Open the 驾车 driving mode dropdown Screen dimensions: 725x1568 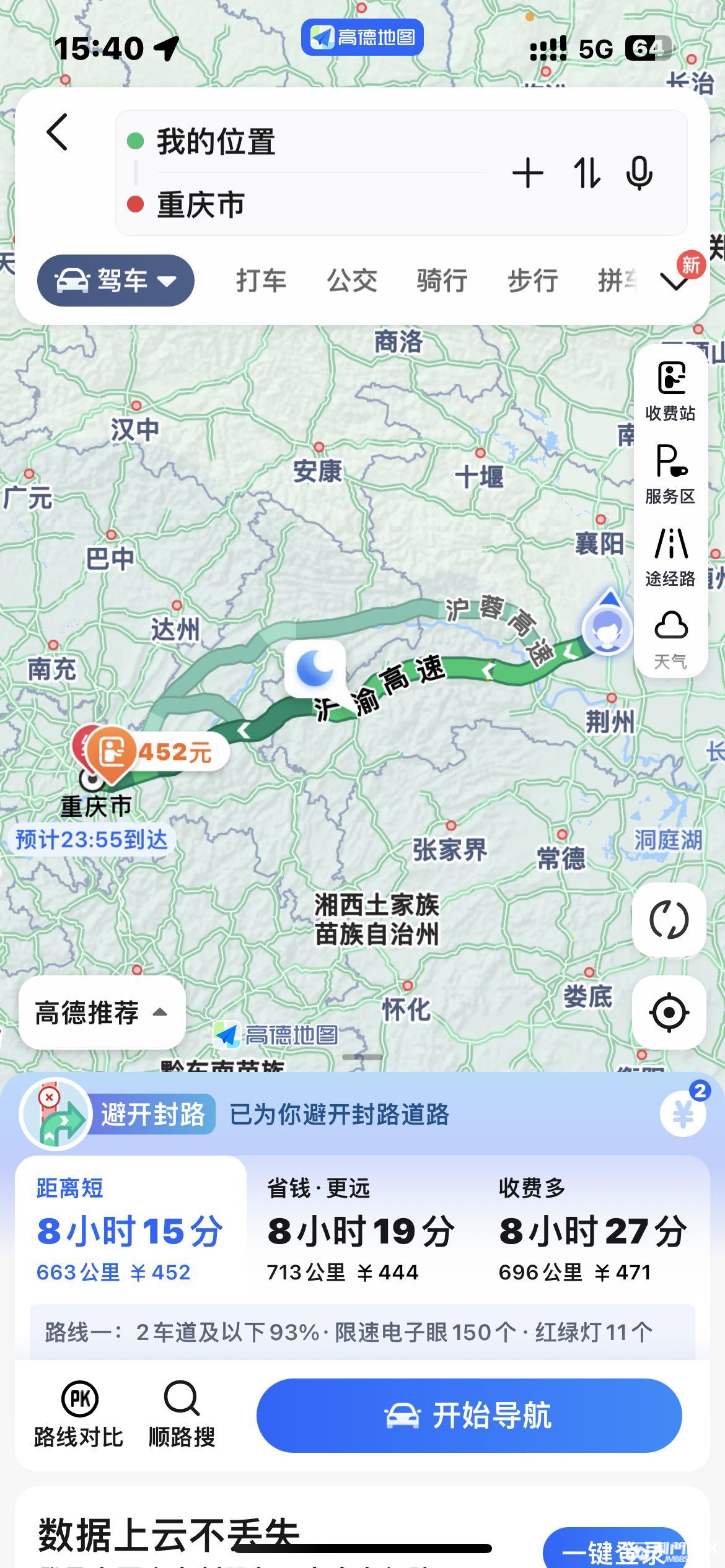(x=116, y=281)
